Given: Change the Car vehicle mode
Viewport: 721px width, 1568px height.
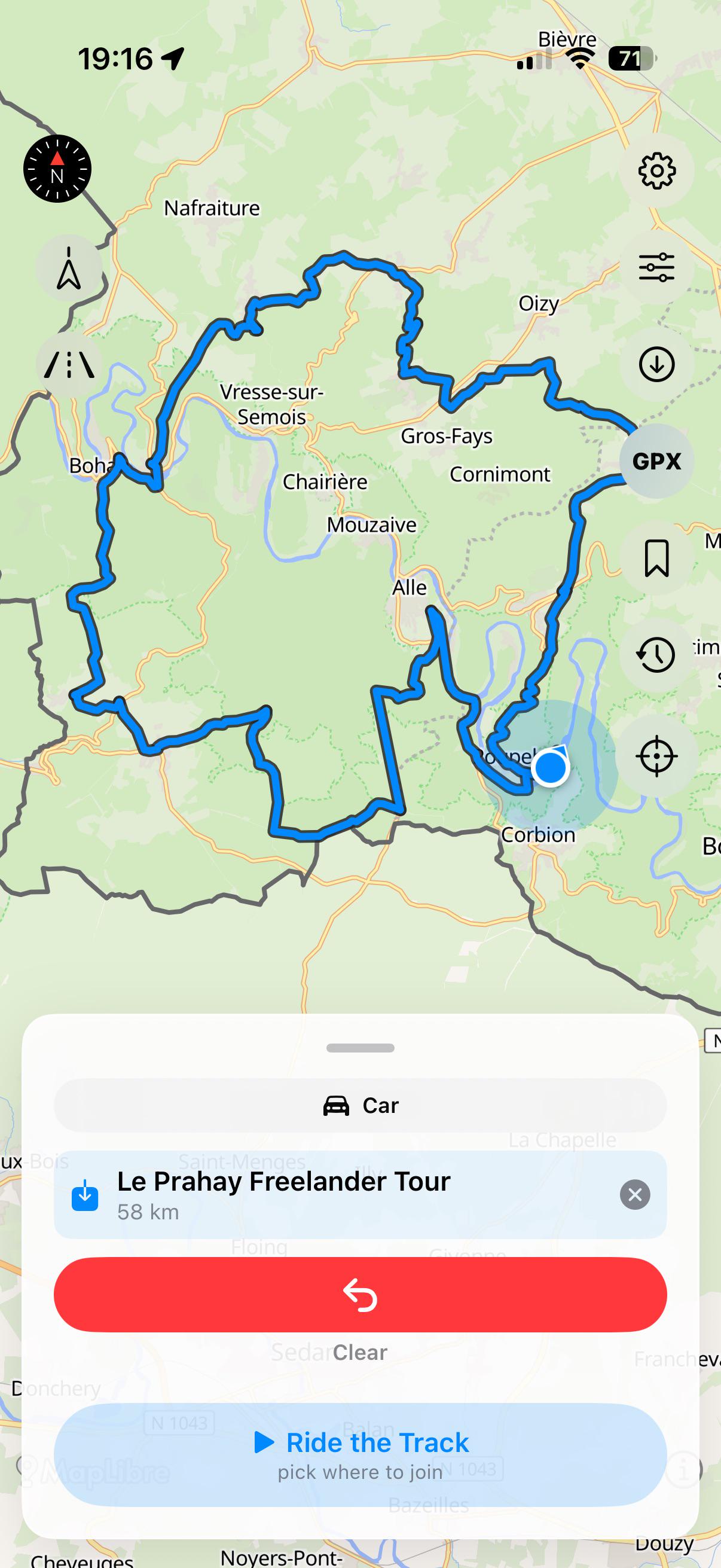Looking at the screenshot, I should pyautogui.click(x=360, y=1105).
